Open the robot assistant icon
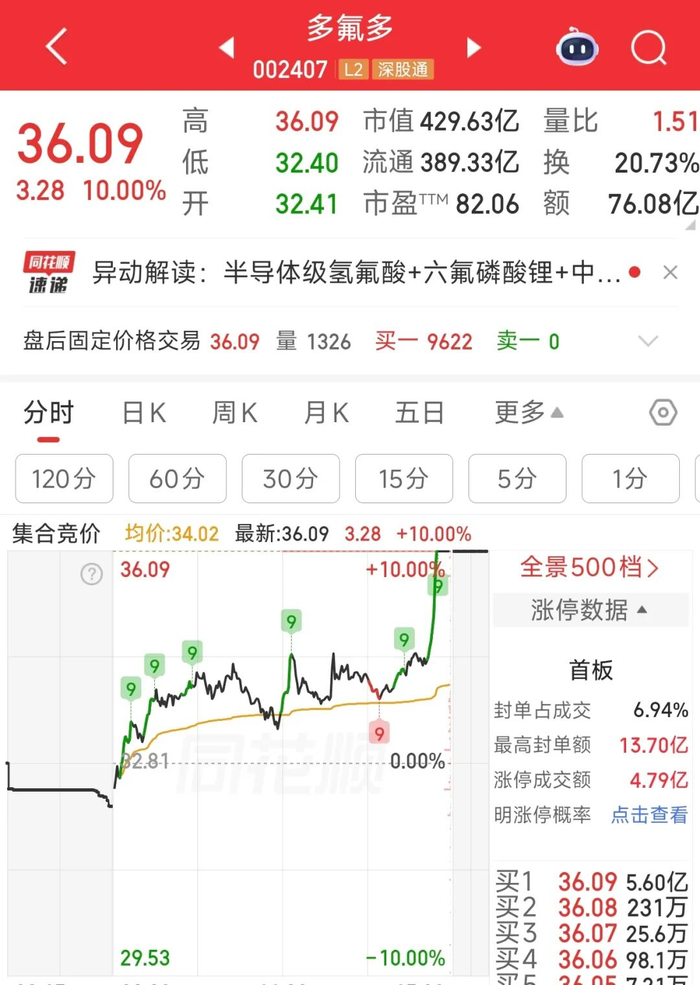The width and height of the screenshot is (700, 985). (577, 46)
